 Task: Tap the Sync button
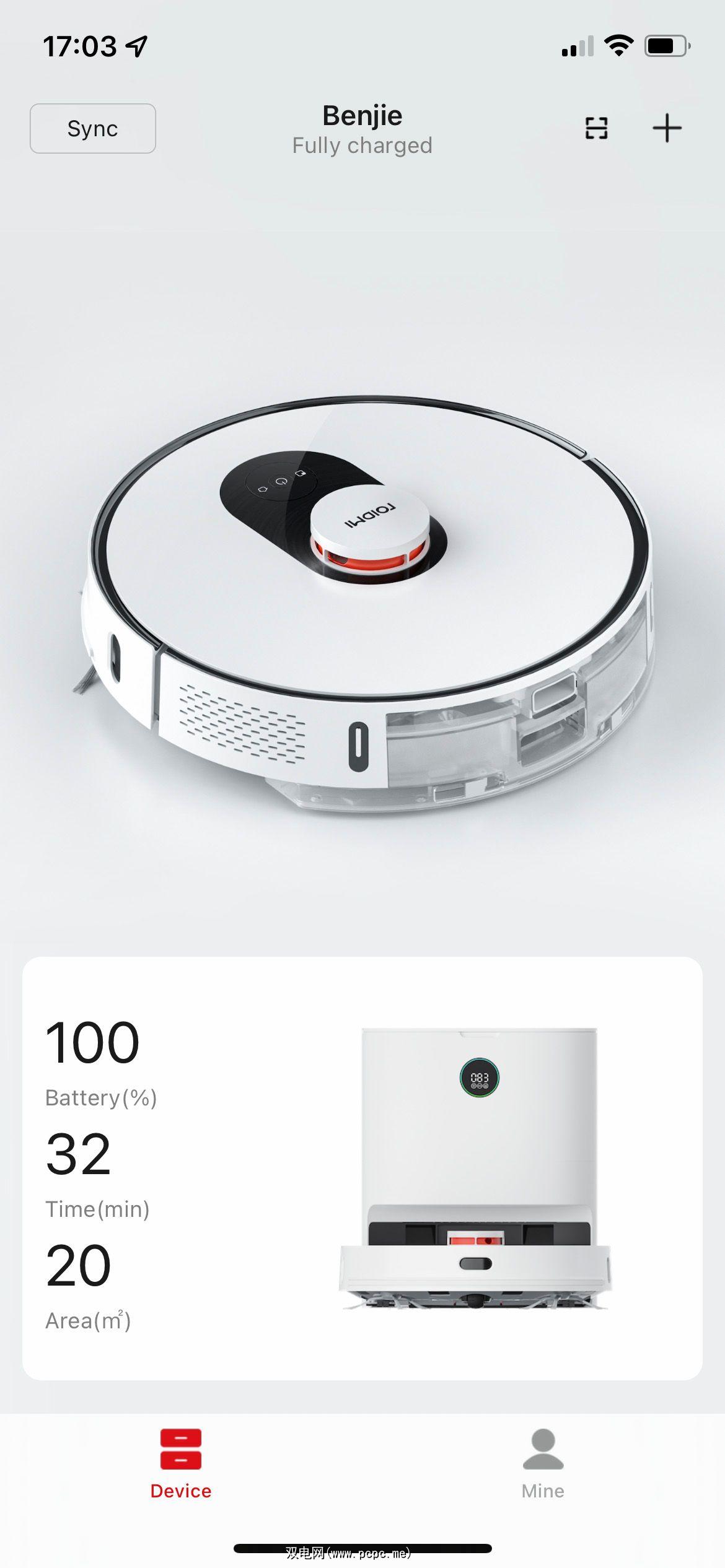[93, 128]
